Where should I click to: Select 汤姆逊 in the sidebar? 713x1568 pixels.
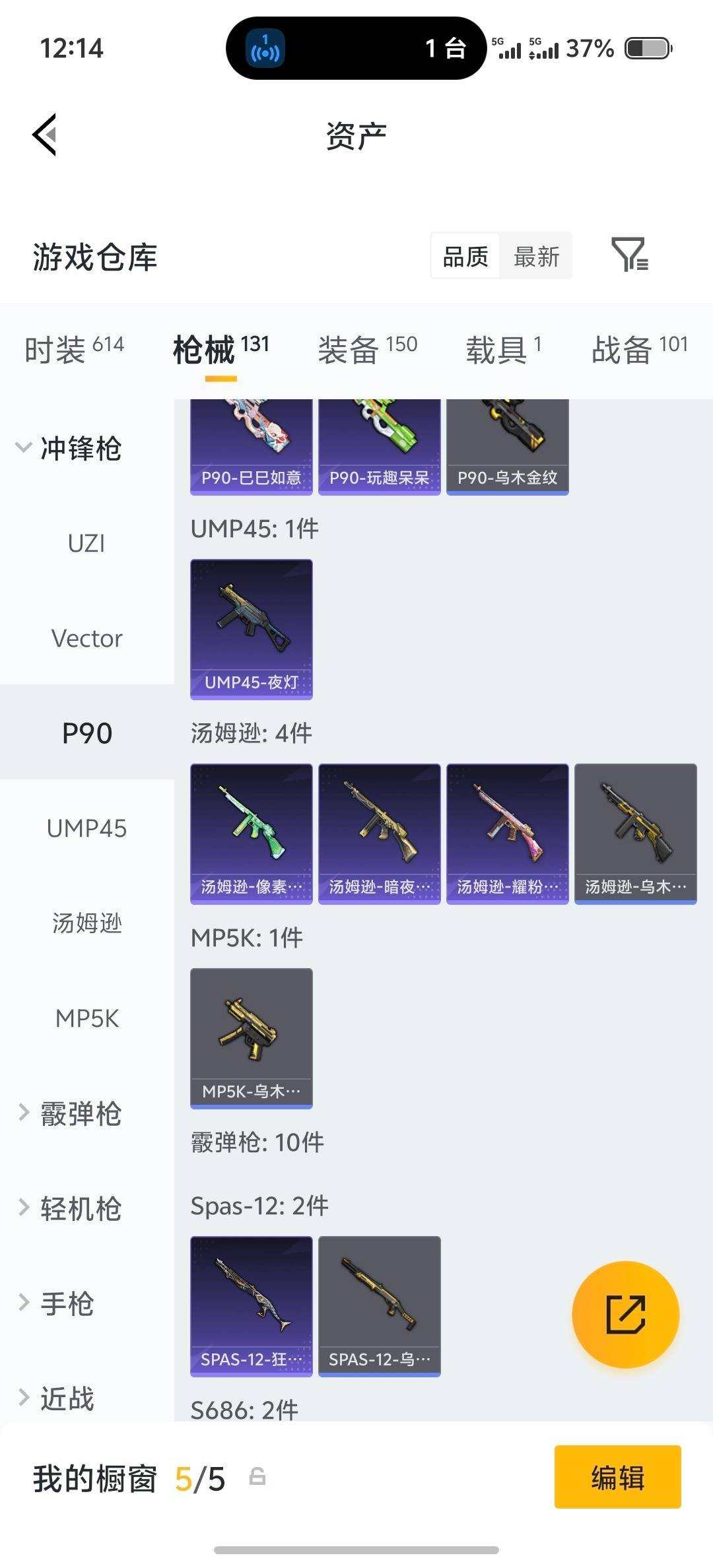[x=86, y=924]
